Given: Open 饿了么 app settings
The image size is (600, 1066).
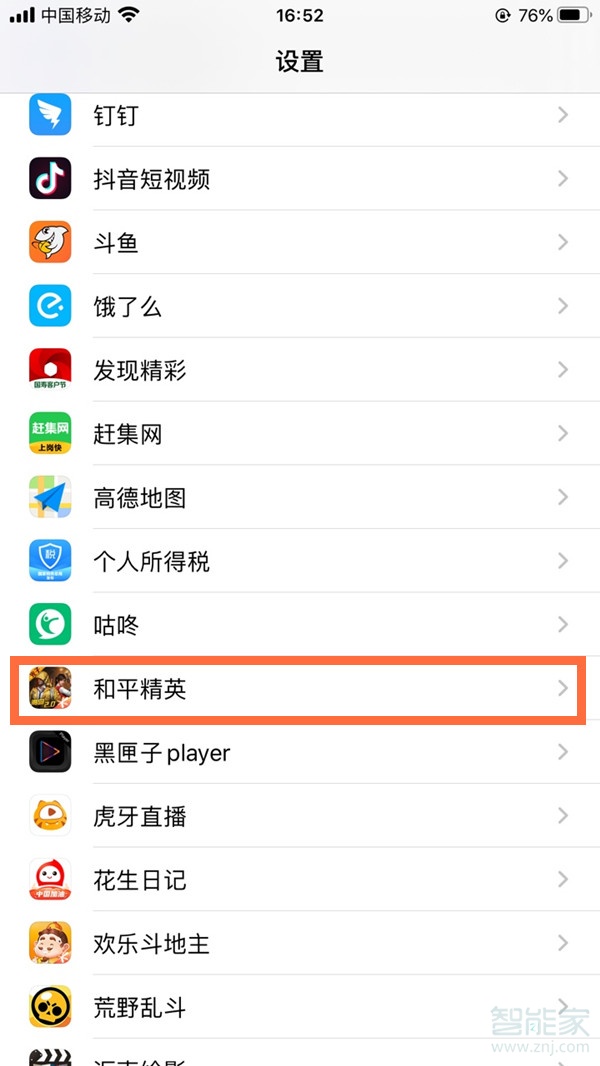Looking at the screenshot, I should tap(300, 306).
